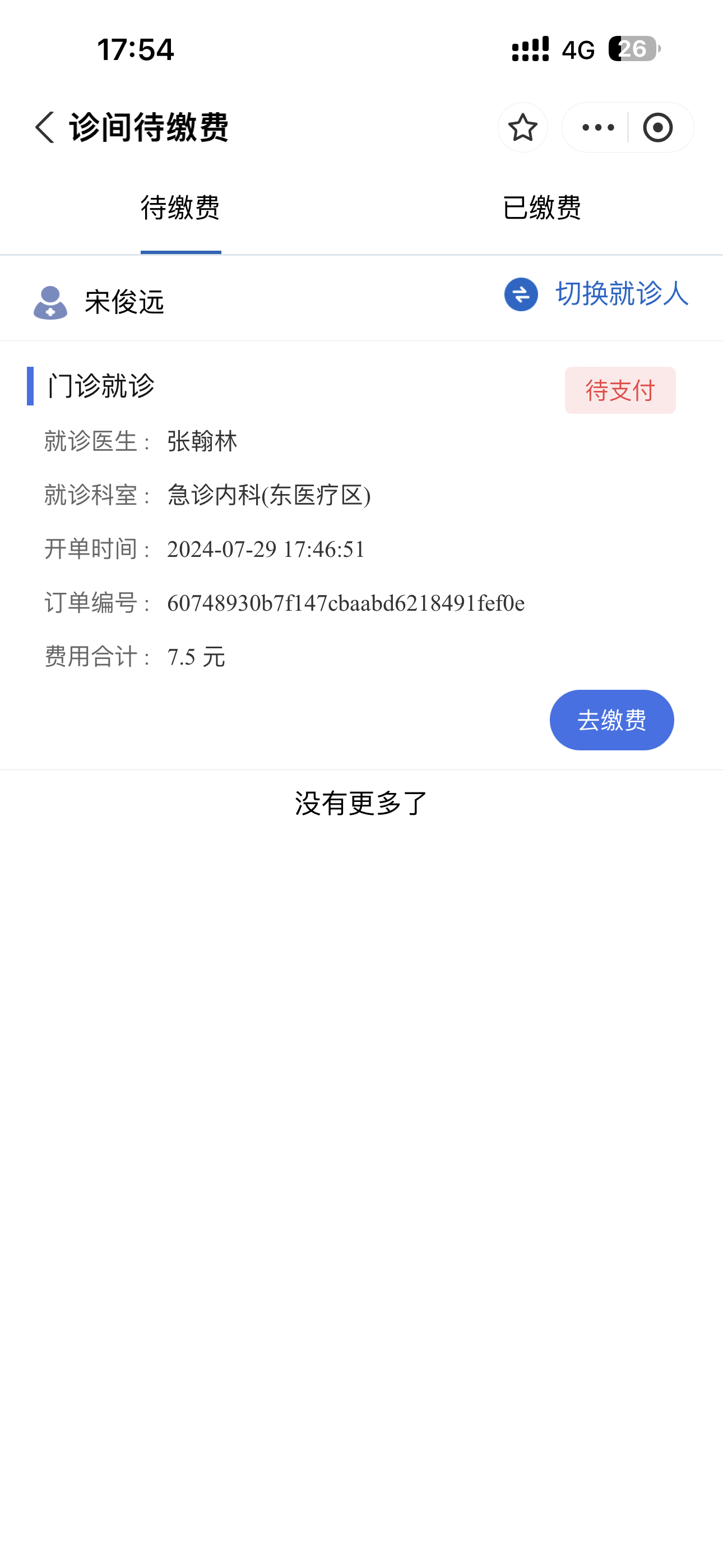Select the 门诊就诊 order card header
723x1568 pixels.
[101, 384]
